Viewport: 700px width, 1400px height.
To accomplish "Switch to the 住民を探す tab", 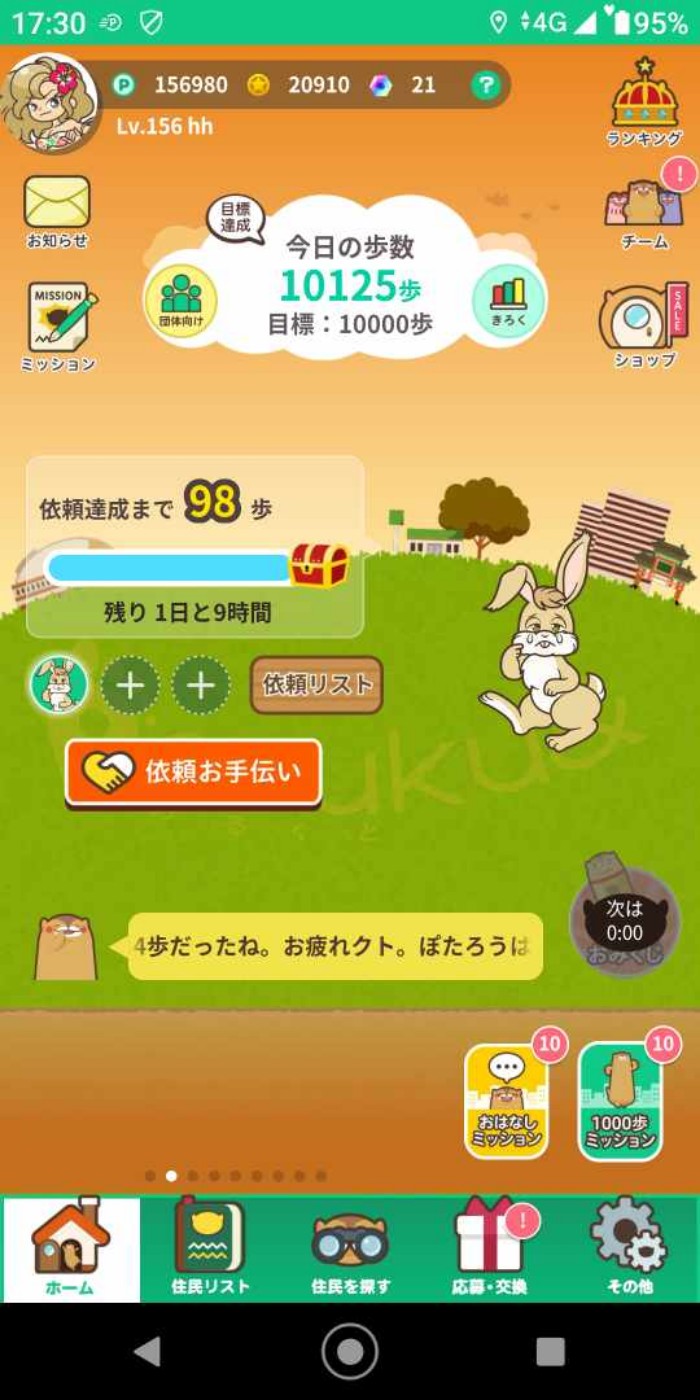I will (x=350, y=1250).
